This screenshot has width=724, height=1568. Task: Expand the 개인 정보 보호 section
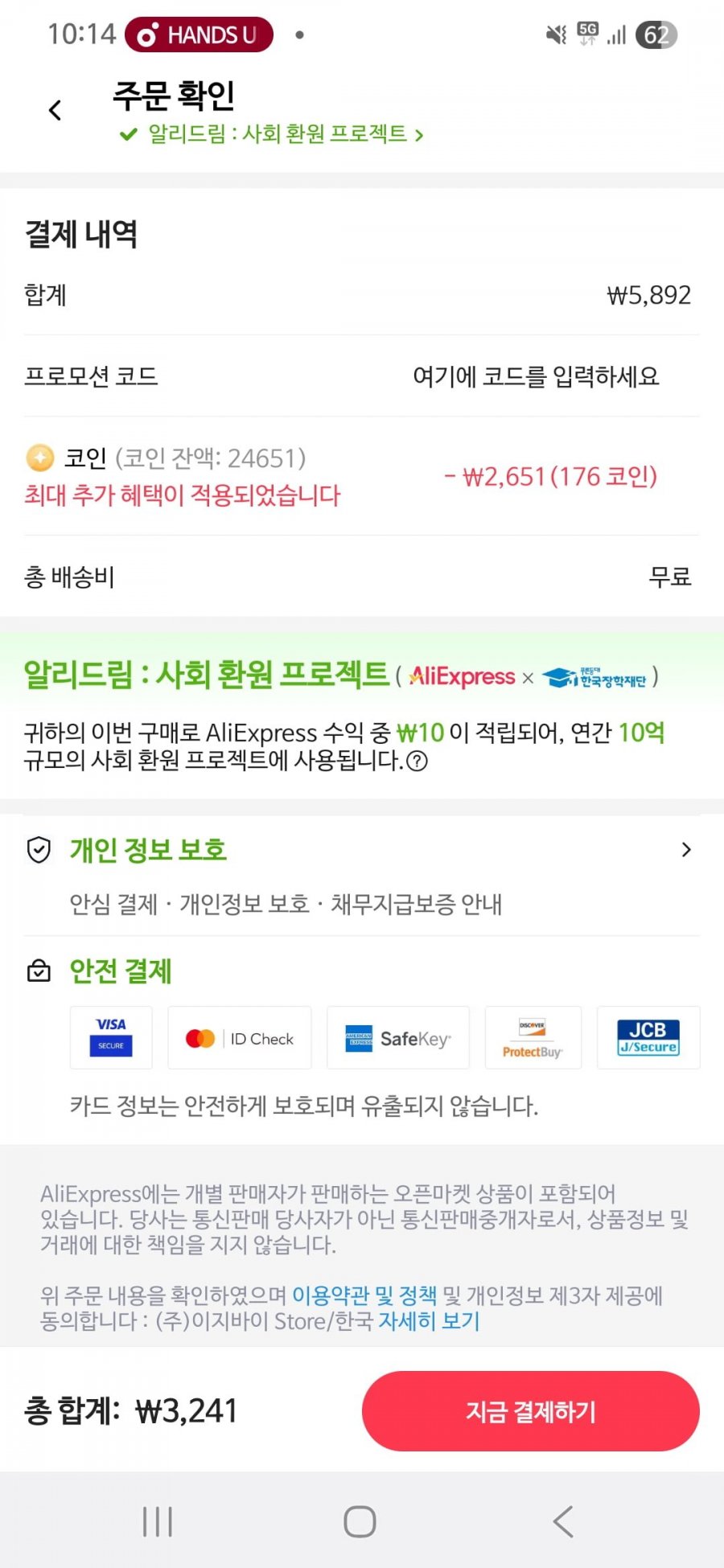click(x=685, y=850)
